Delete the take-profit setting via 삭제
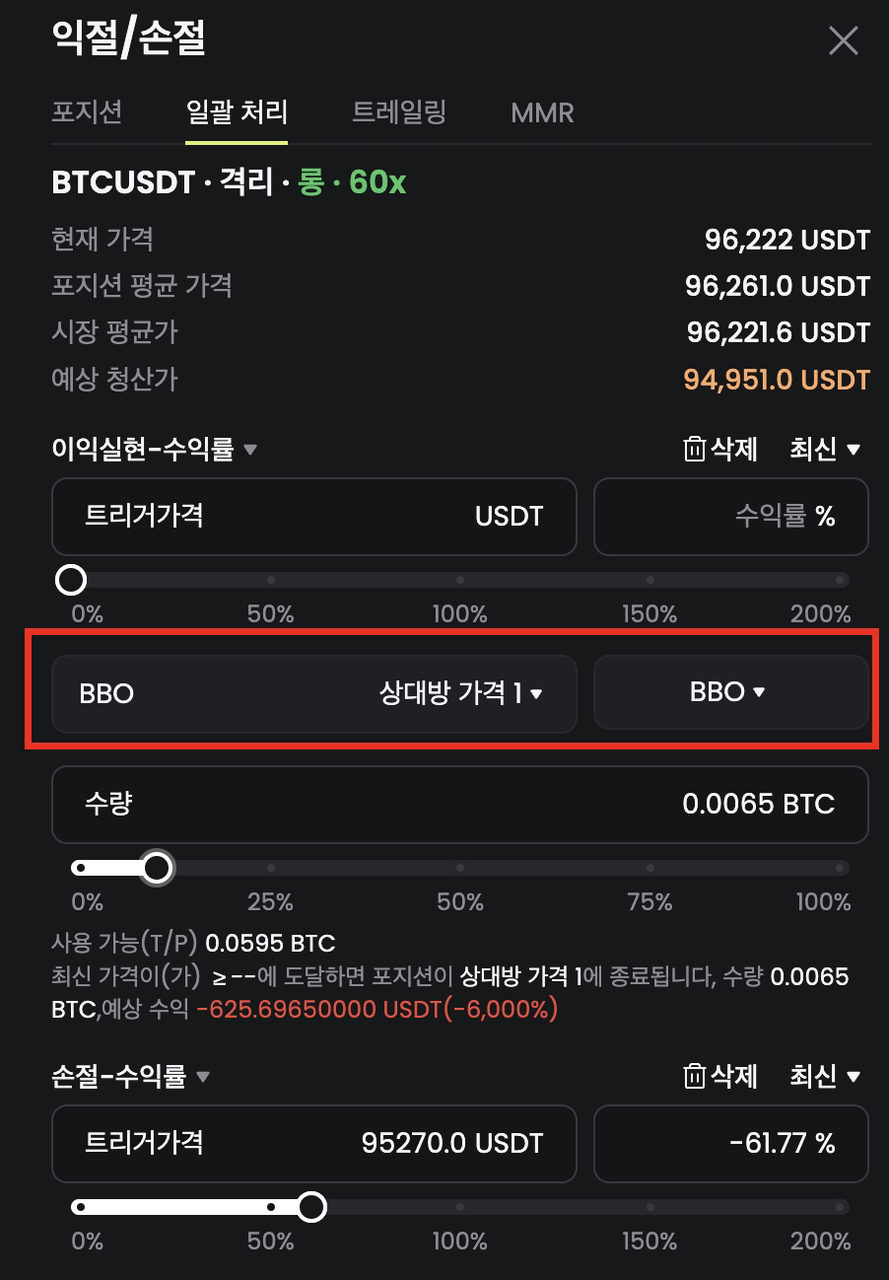The width and height of the screenshot is (889, 1280). point(720,450)
